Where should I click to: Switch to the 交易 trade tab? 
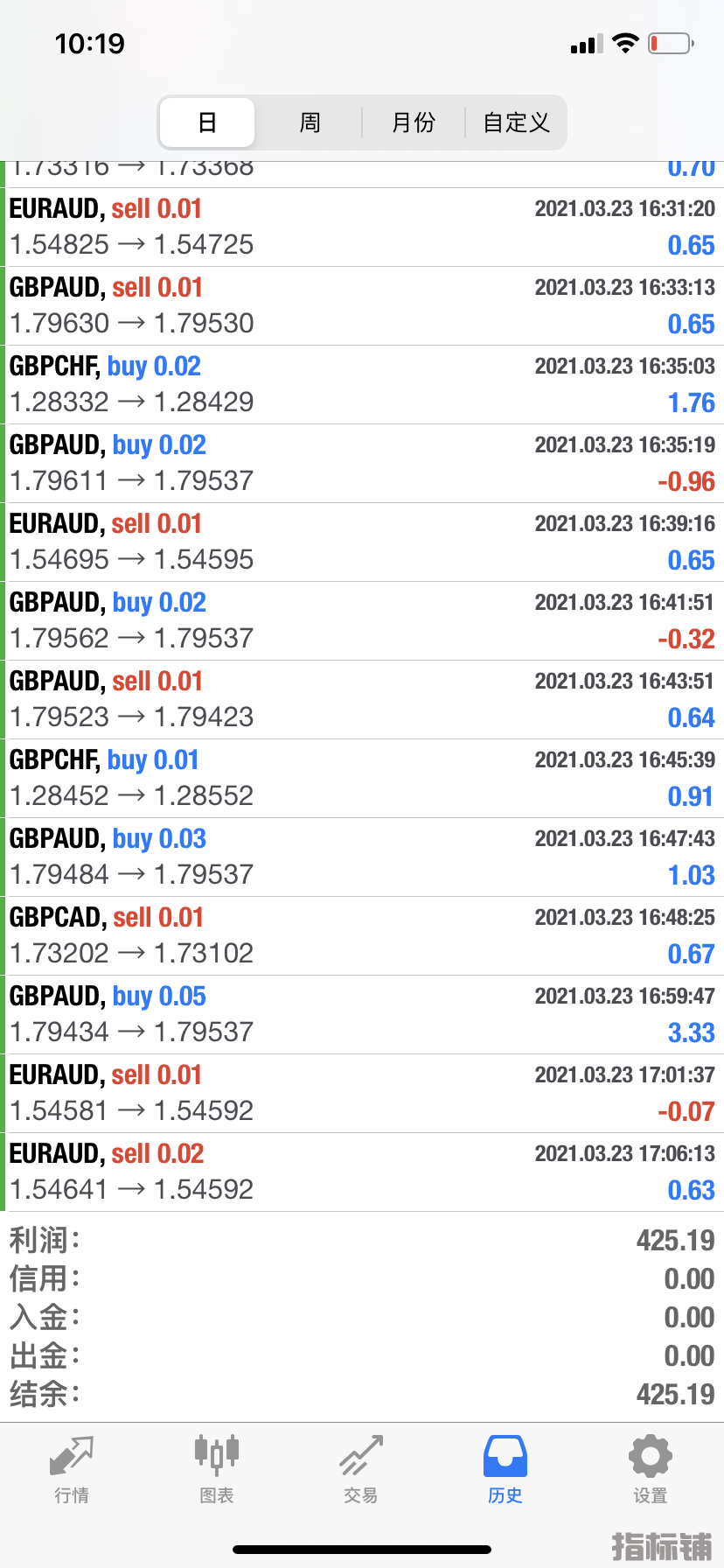(361, 1470)
